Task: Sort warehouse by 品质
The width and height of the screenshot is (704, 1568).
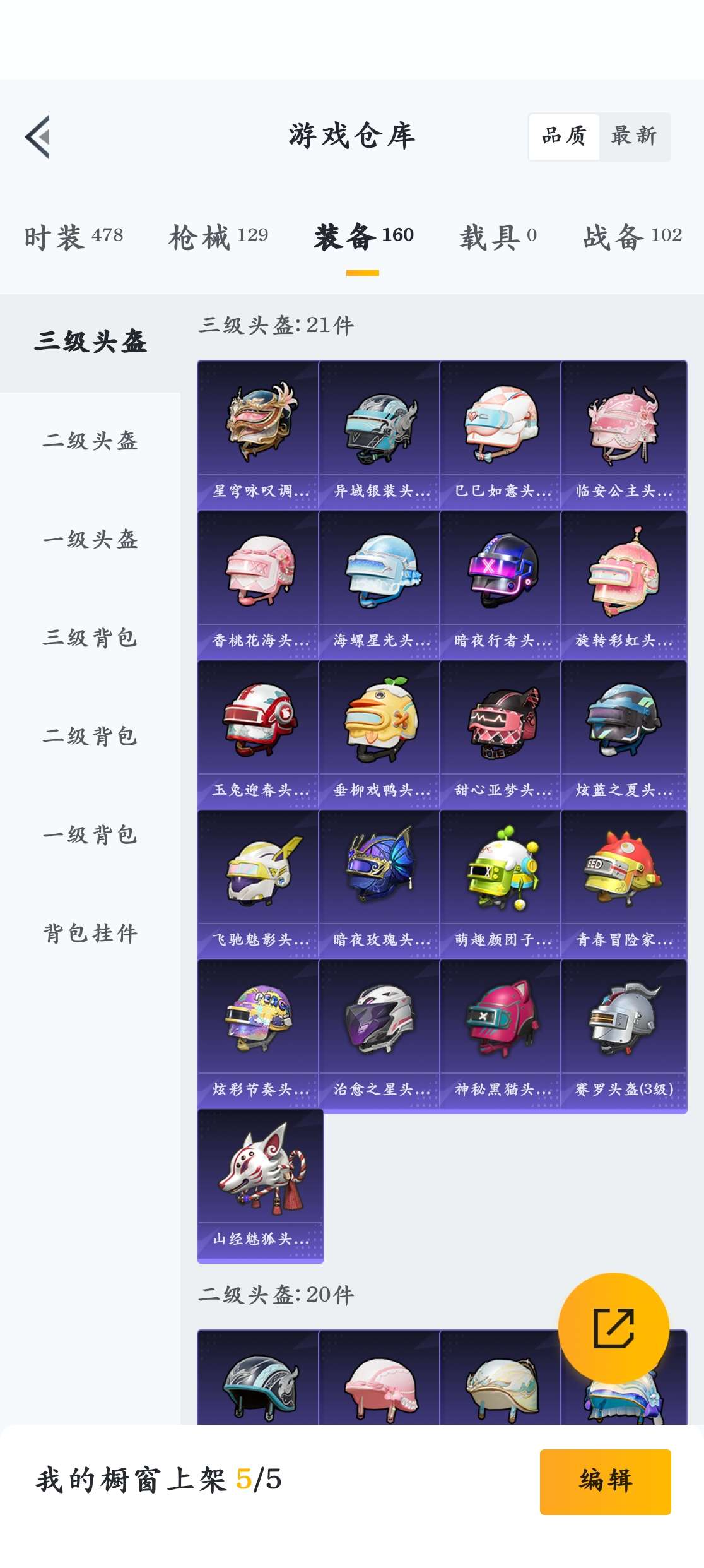Action: pyautogui.click(x=564, y=136)
